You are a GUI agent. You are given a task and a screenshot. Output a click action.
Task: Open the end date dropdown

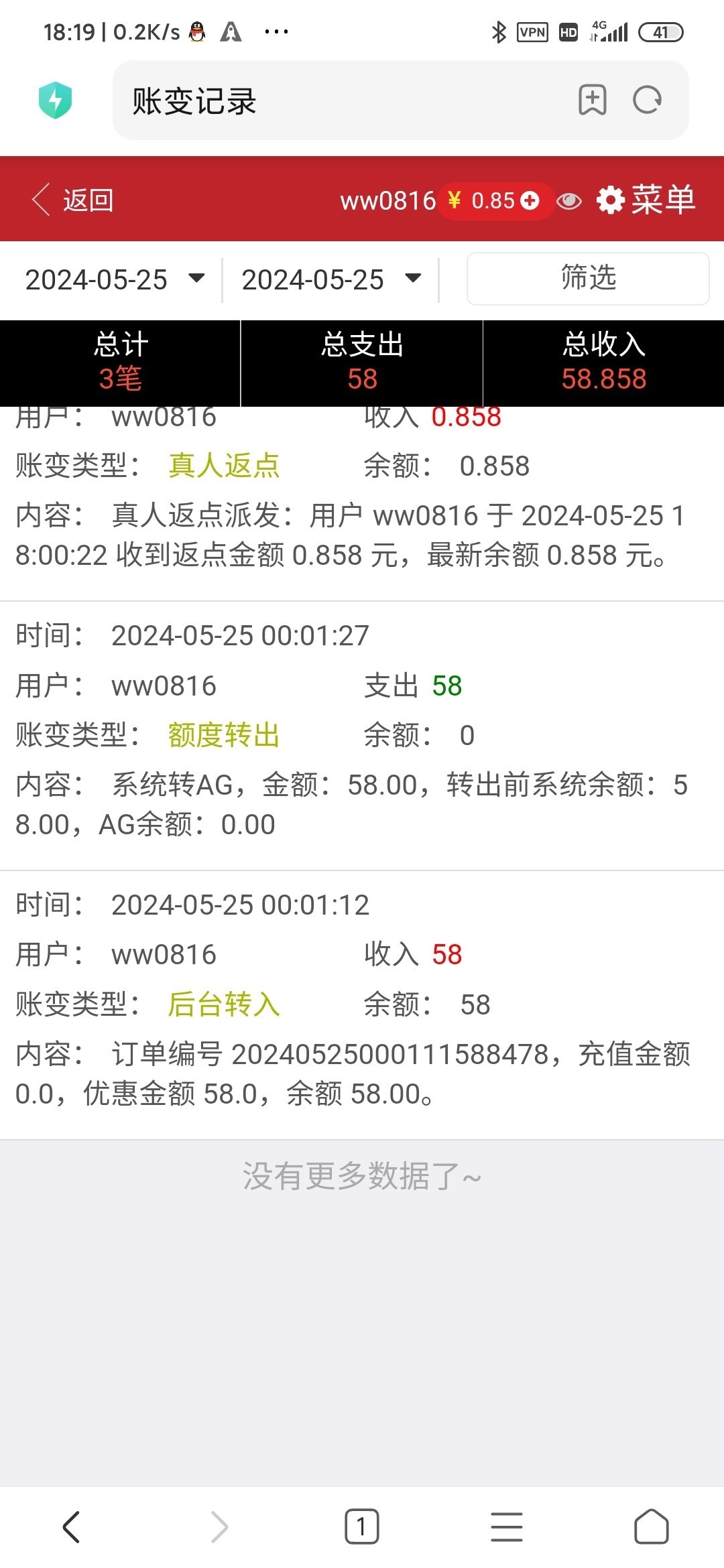331,279
